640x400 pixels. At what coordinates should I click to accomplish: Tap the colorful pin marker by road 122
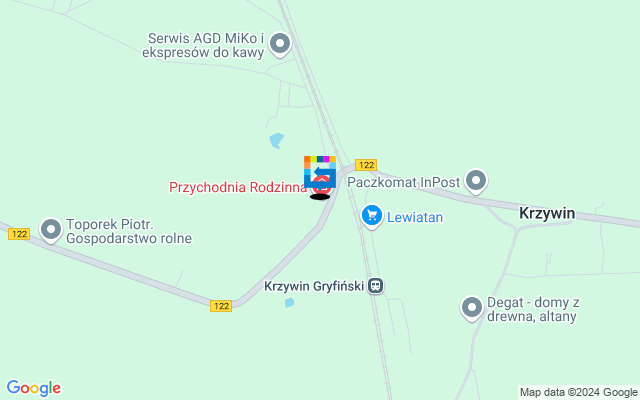(x=320, y=170)
